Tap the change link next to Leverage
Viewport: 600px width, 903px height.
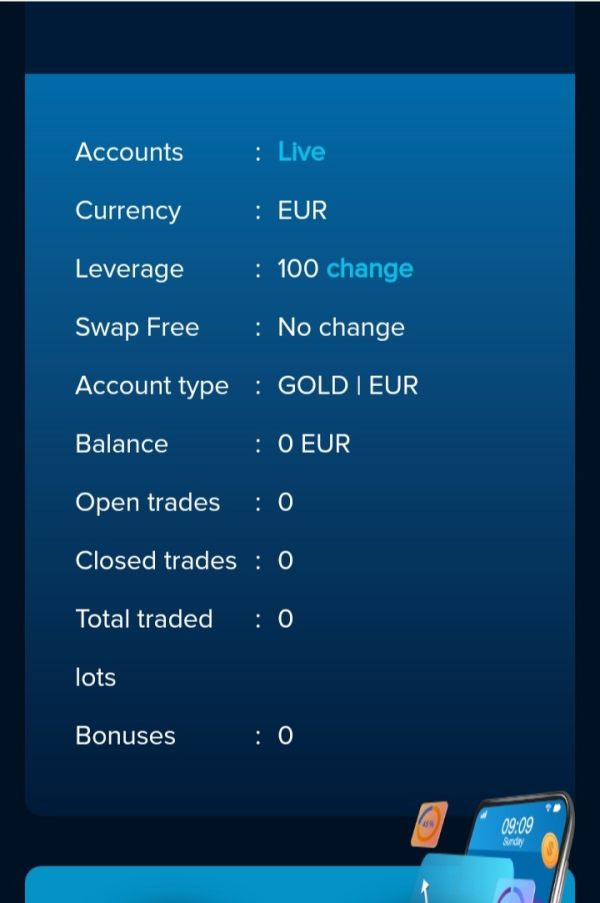[x=369, y=269]
